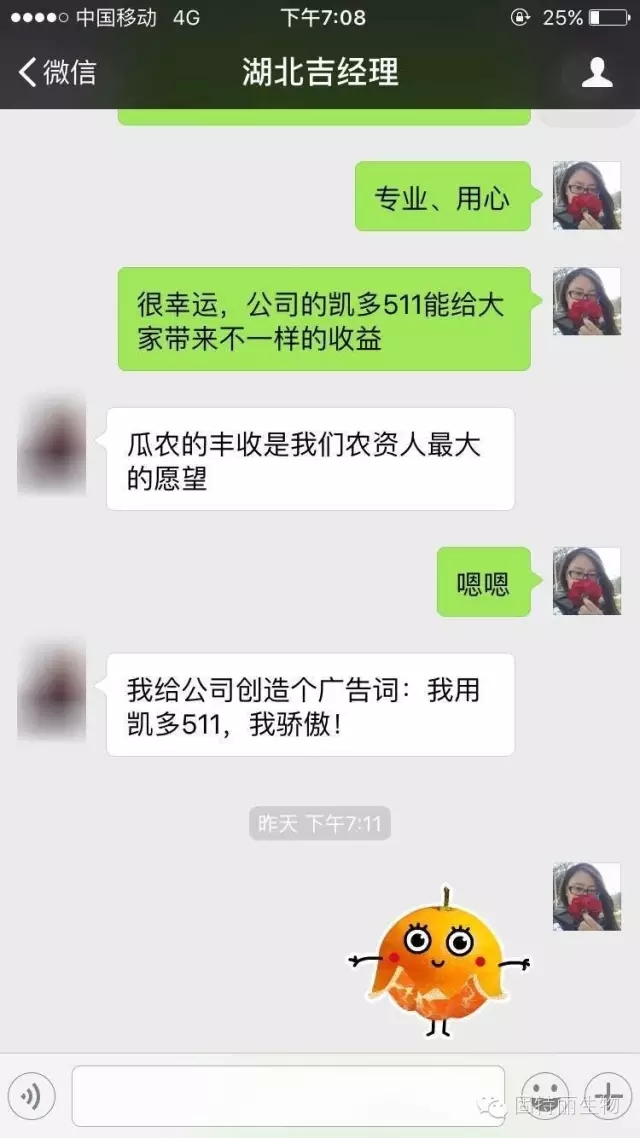Go back to the 微信 chat list
This screenshot has height=1138, width=640.
pos(58,72)
